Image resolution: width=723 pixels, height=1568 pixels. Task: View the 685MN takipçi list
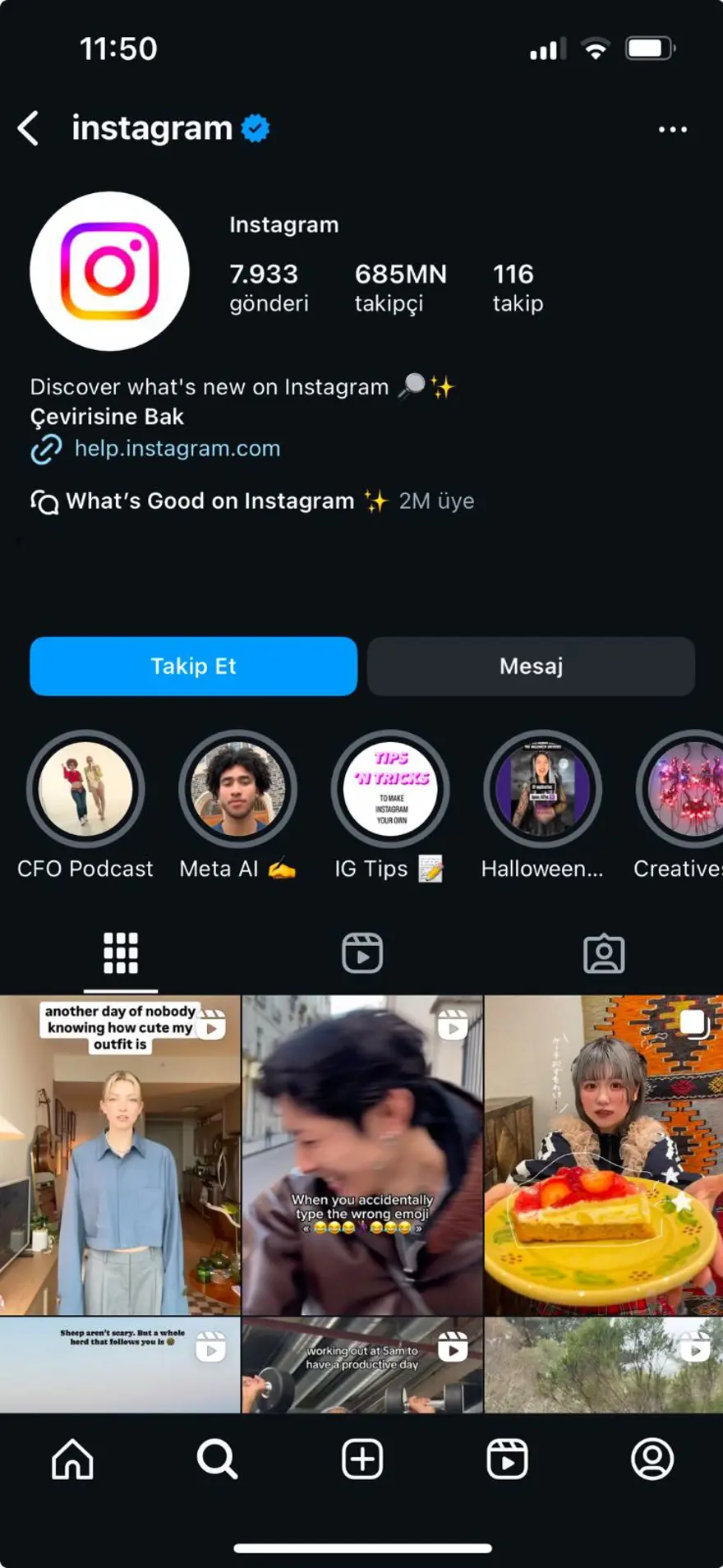pos(400,288)
